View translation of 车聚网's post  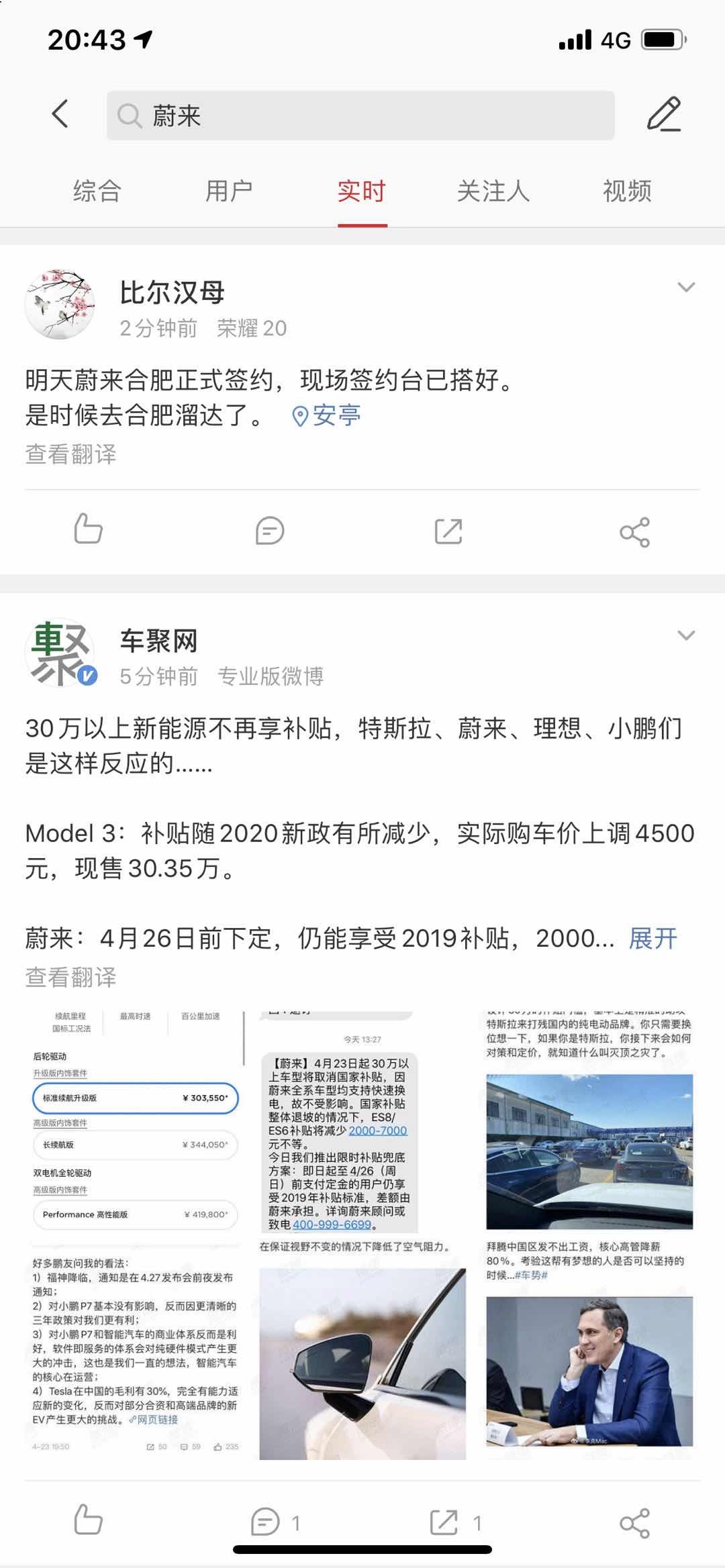71,978
